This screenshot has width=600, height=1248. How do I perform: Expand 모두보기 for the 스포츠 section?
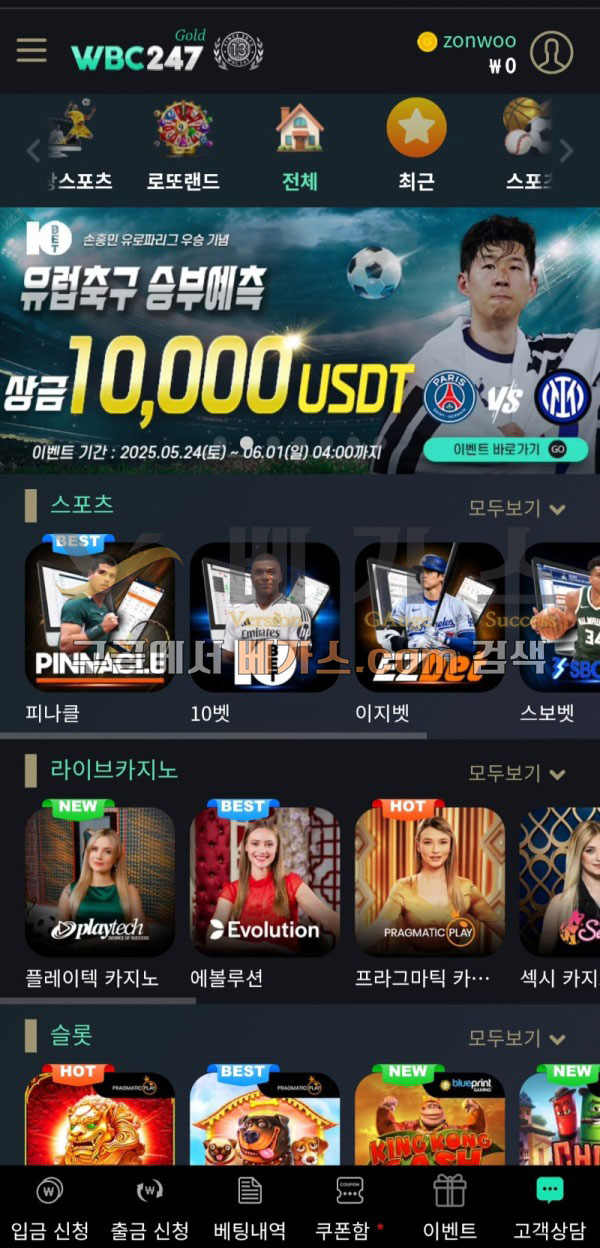tap(517, 508)
